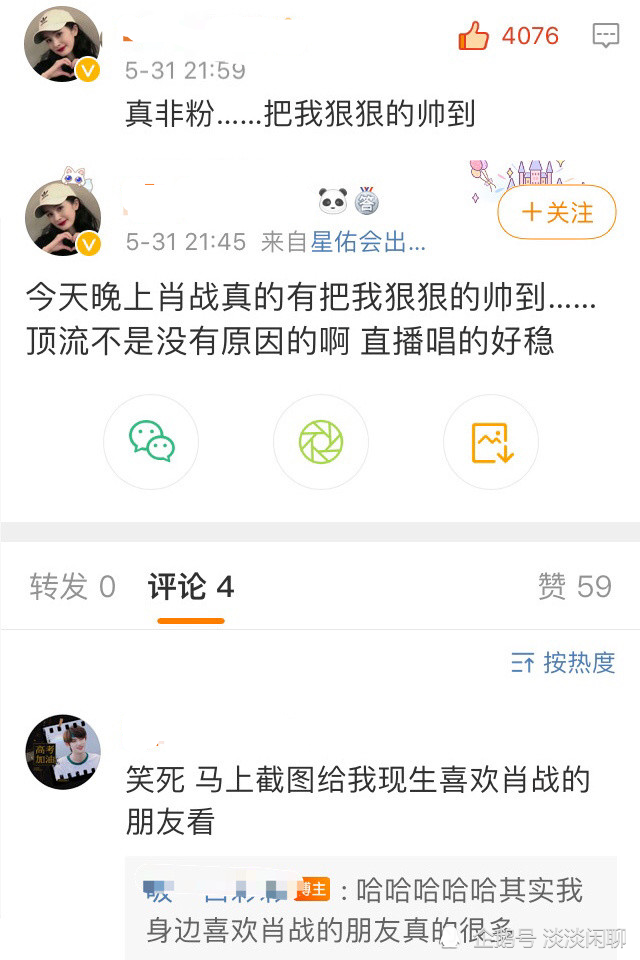View the 赞 59 likes tab
640x960 pixels.
tap(574, 587)
